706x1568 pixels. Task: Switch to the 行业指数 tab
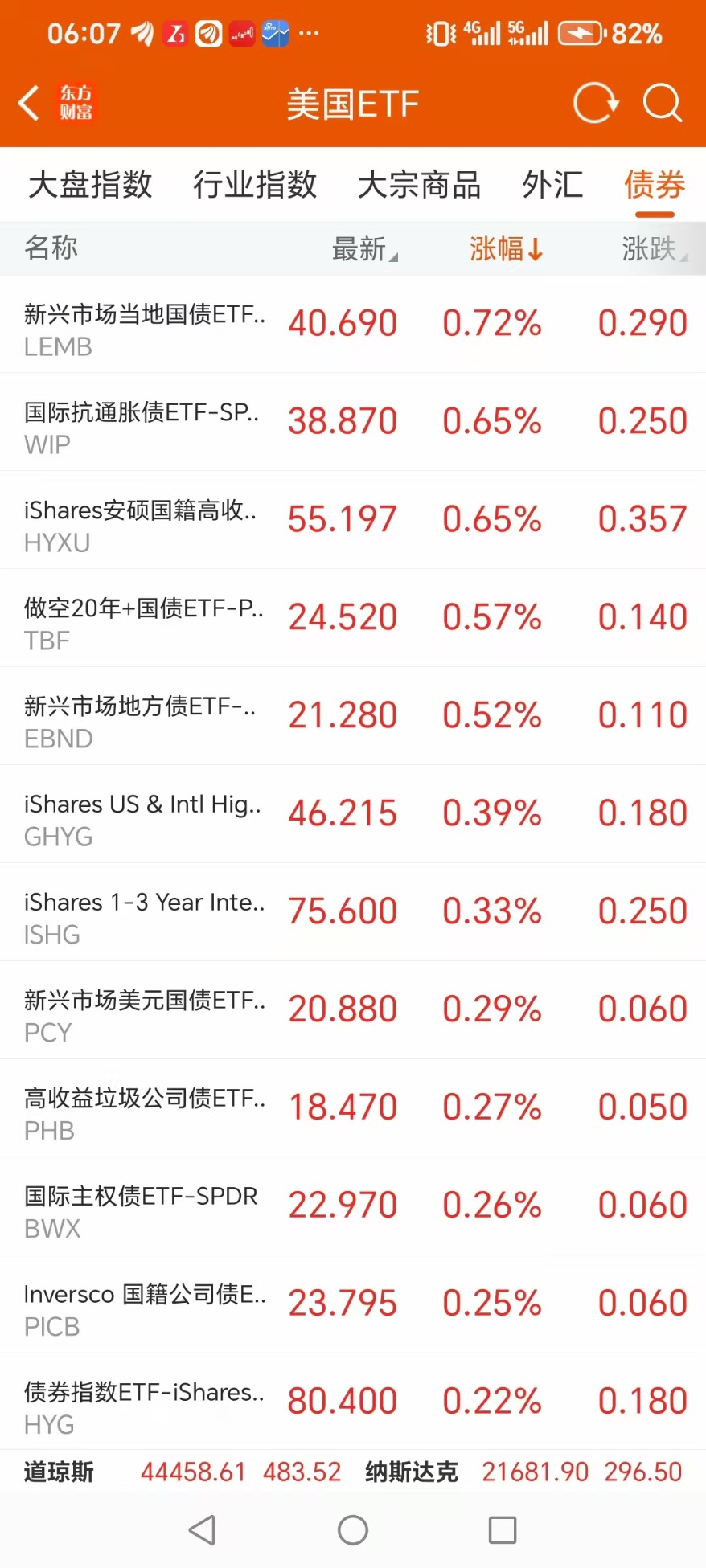(255, 185)
